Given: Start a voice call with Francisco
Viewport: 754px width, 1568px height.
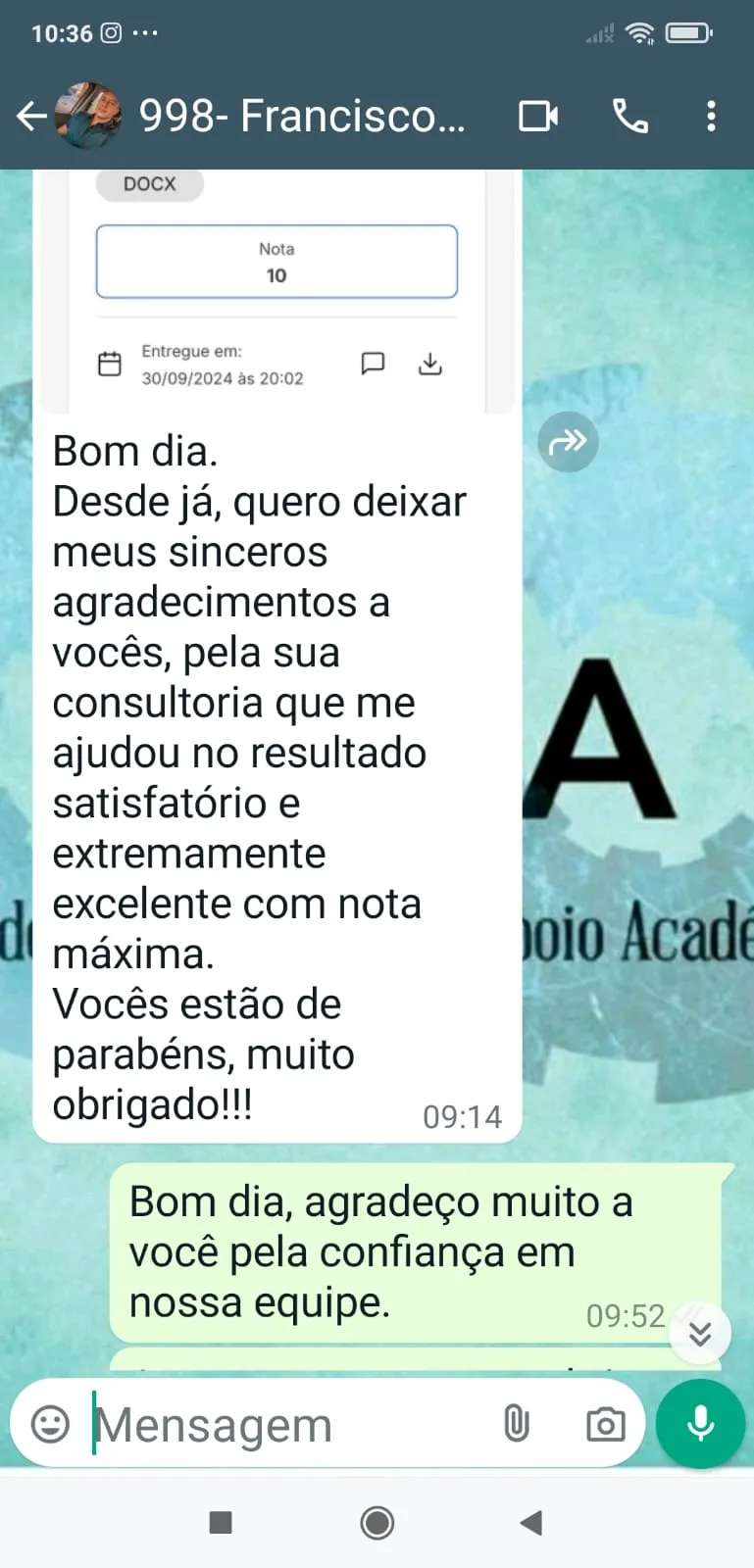Looking at the screenshot, I should [629, 117].
